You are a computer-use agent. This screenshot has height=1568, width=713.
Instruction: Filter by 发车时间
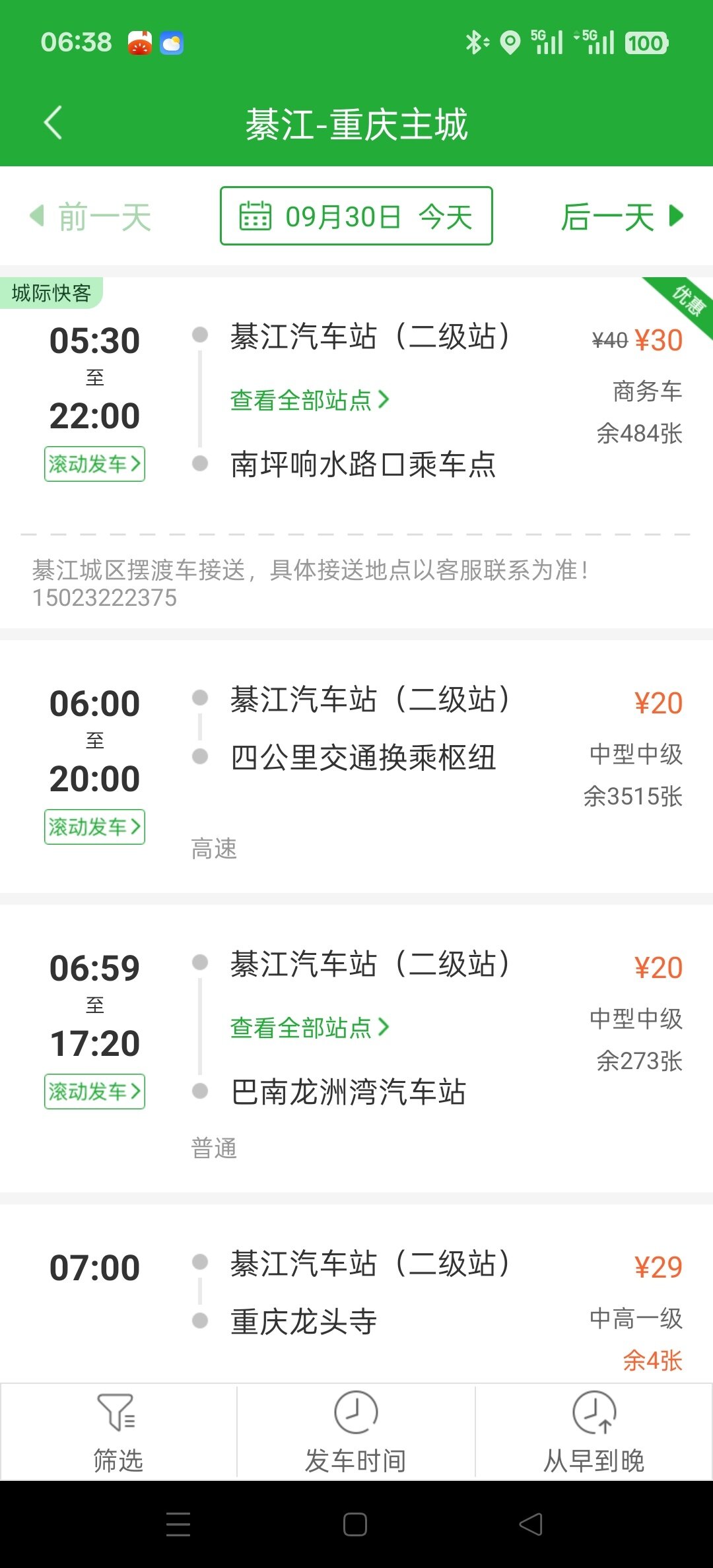pyautogui.click(x=356, y=1431)
